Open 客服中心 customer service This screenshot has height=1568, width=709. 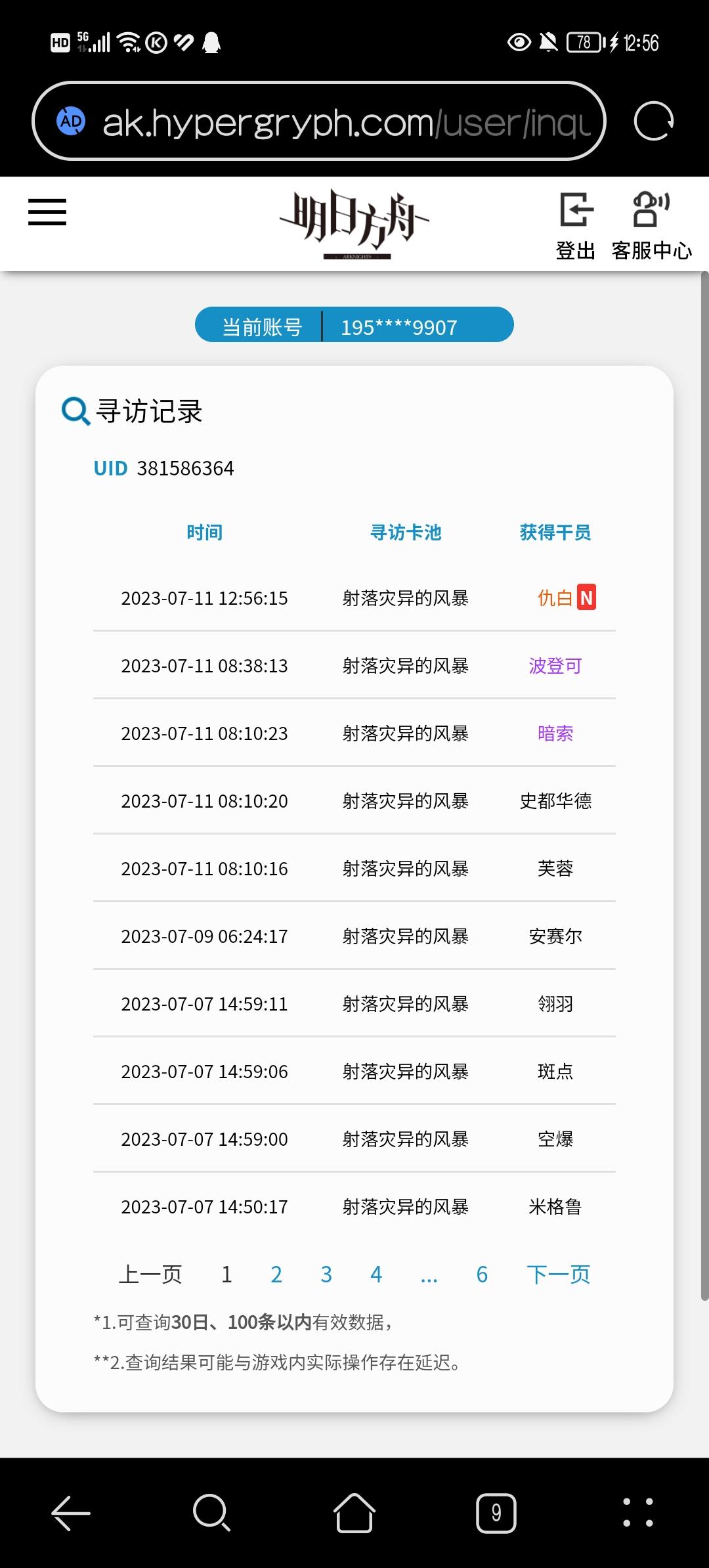click(651, 226)
